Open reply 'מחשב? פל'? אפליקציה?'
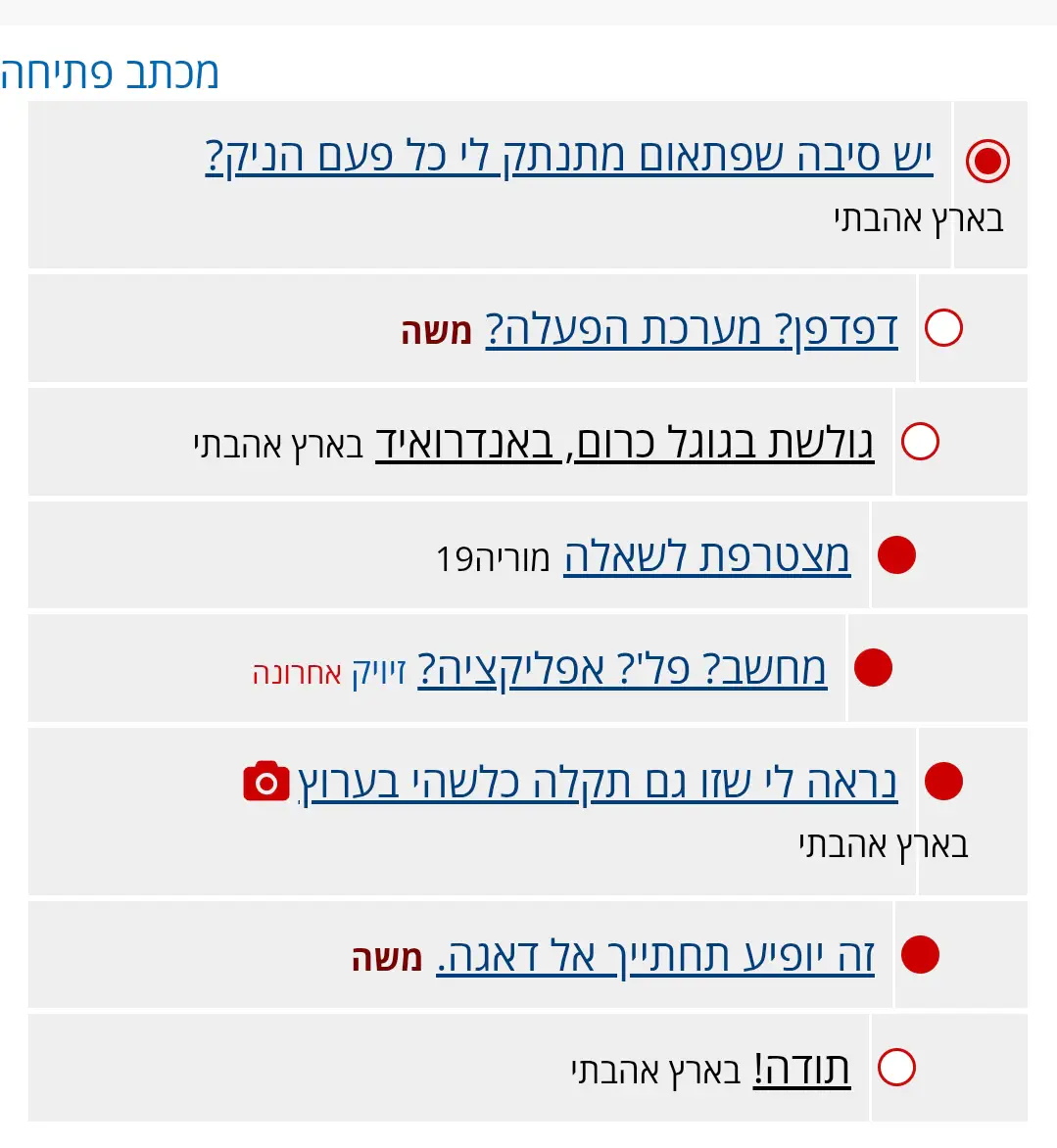1057x1148 pixels. pyautogui.click(x=622, y=670)
